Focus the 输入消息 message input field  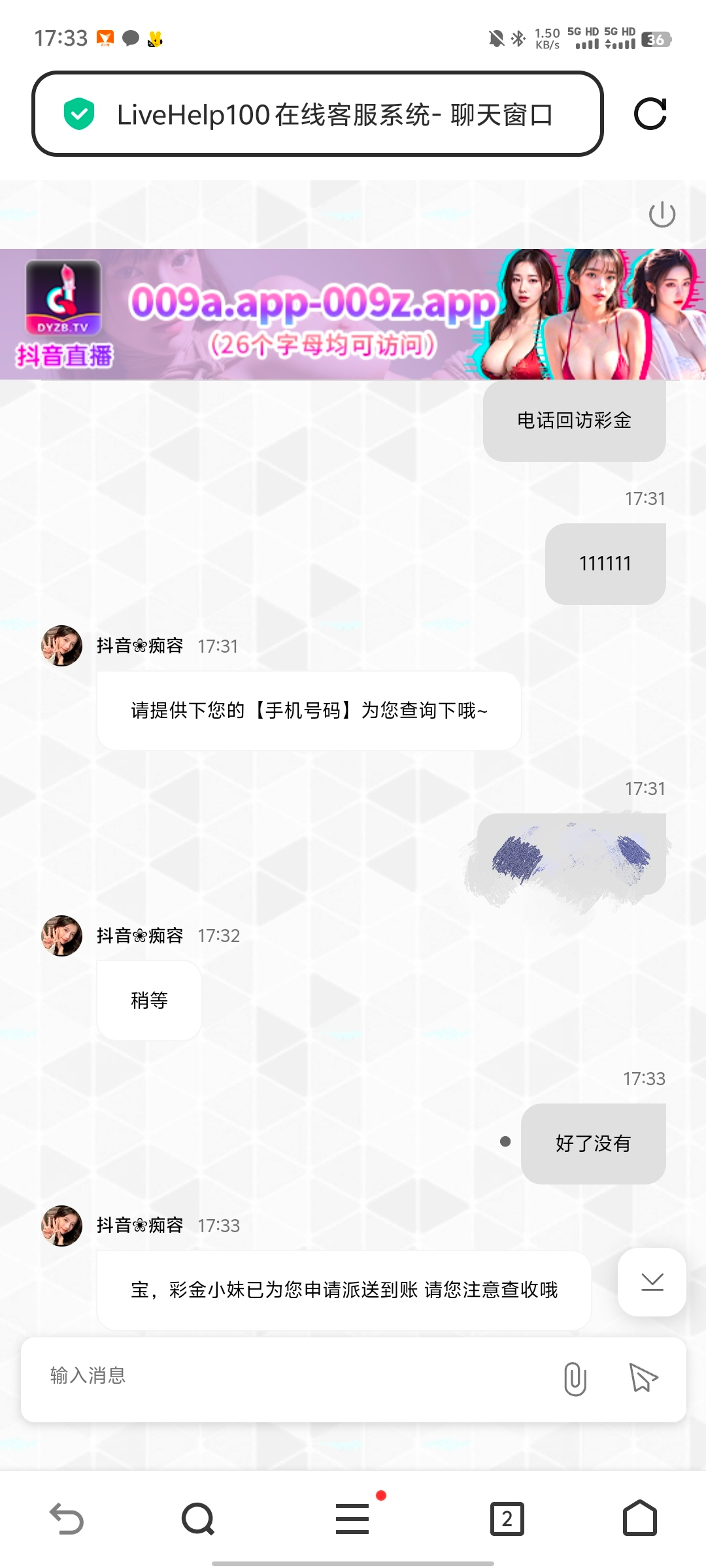[x=288, y=1376]
